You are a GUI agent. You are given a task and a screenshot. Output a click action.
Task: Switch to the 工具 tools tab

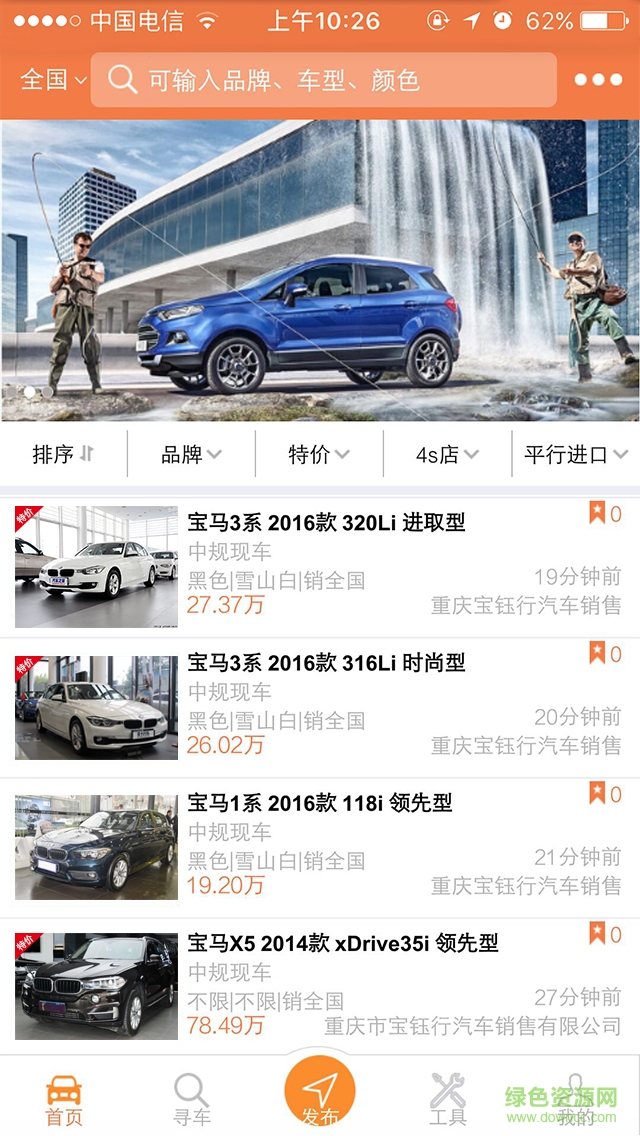click(x=448, y=1098)
